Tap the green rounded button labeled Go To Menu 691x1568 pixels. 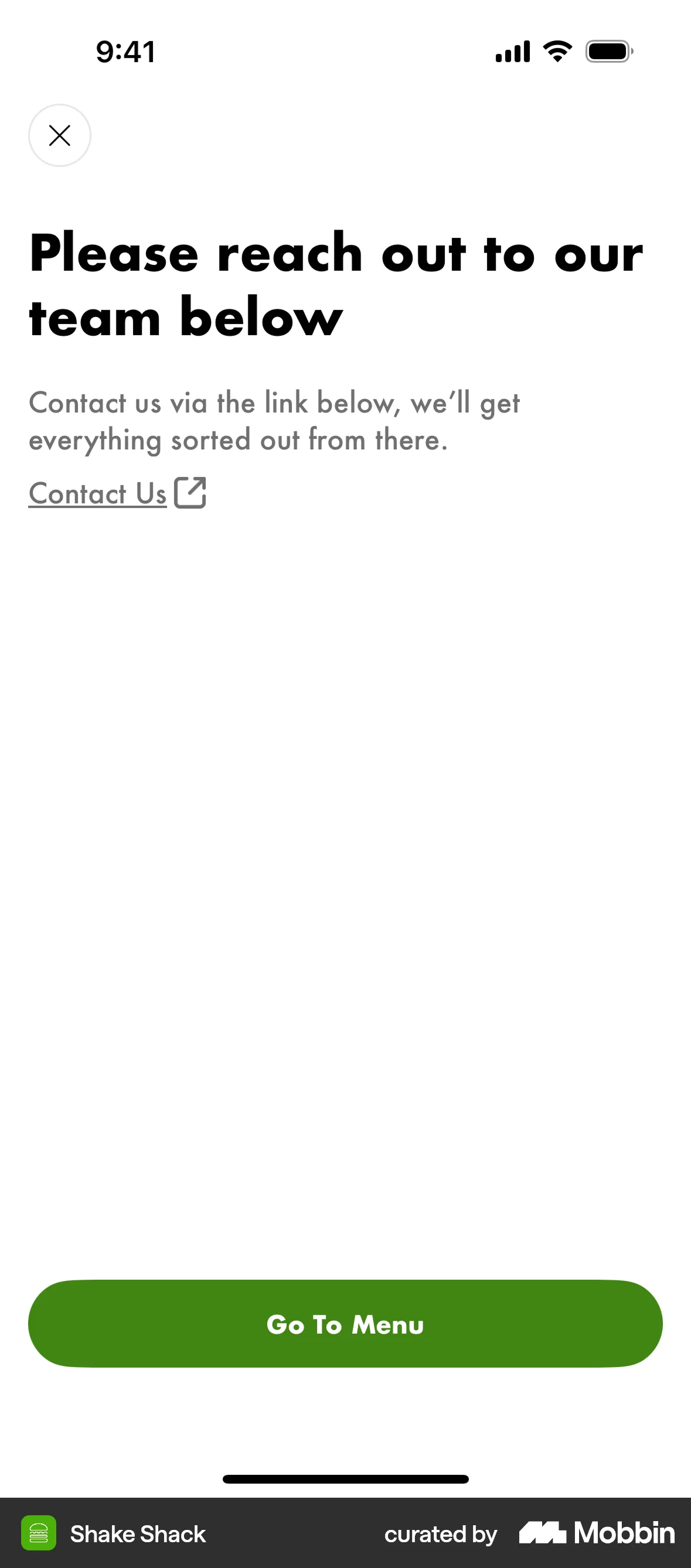pyautogui.click(x=345, y=1324)
